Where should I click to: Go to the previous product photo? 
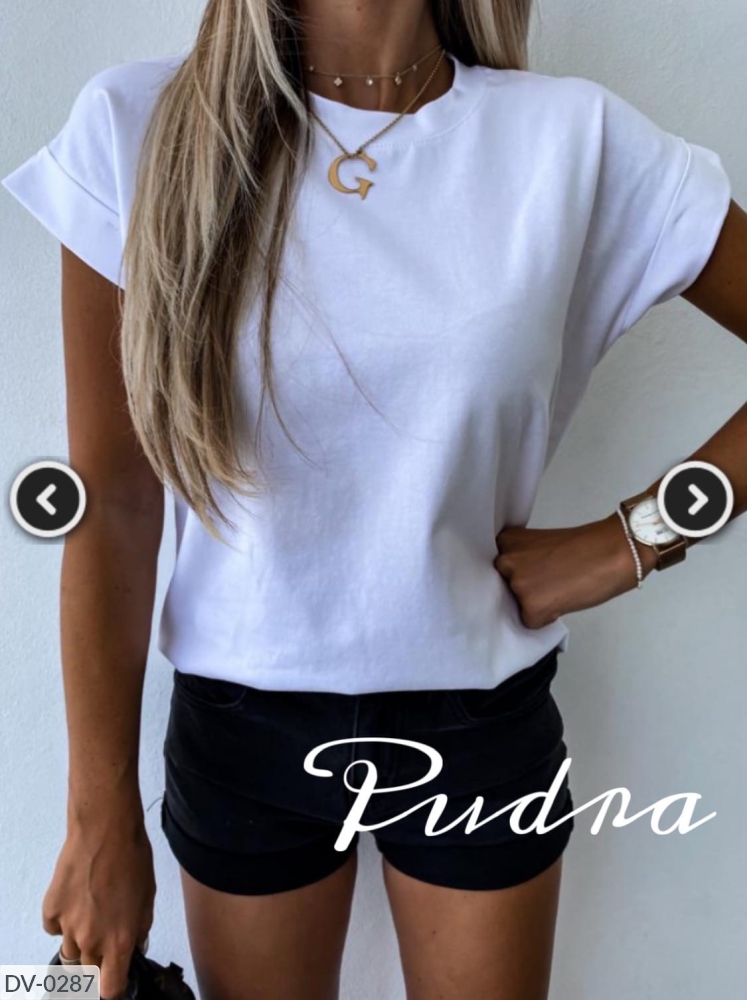(47, 499)
